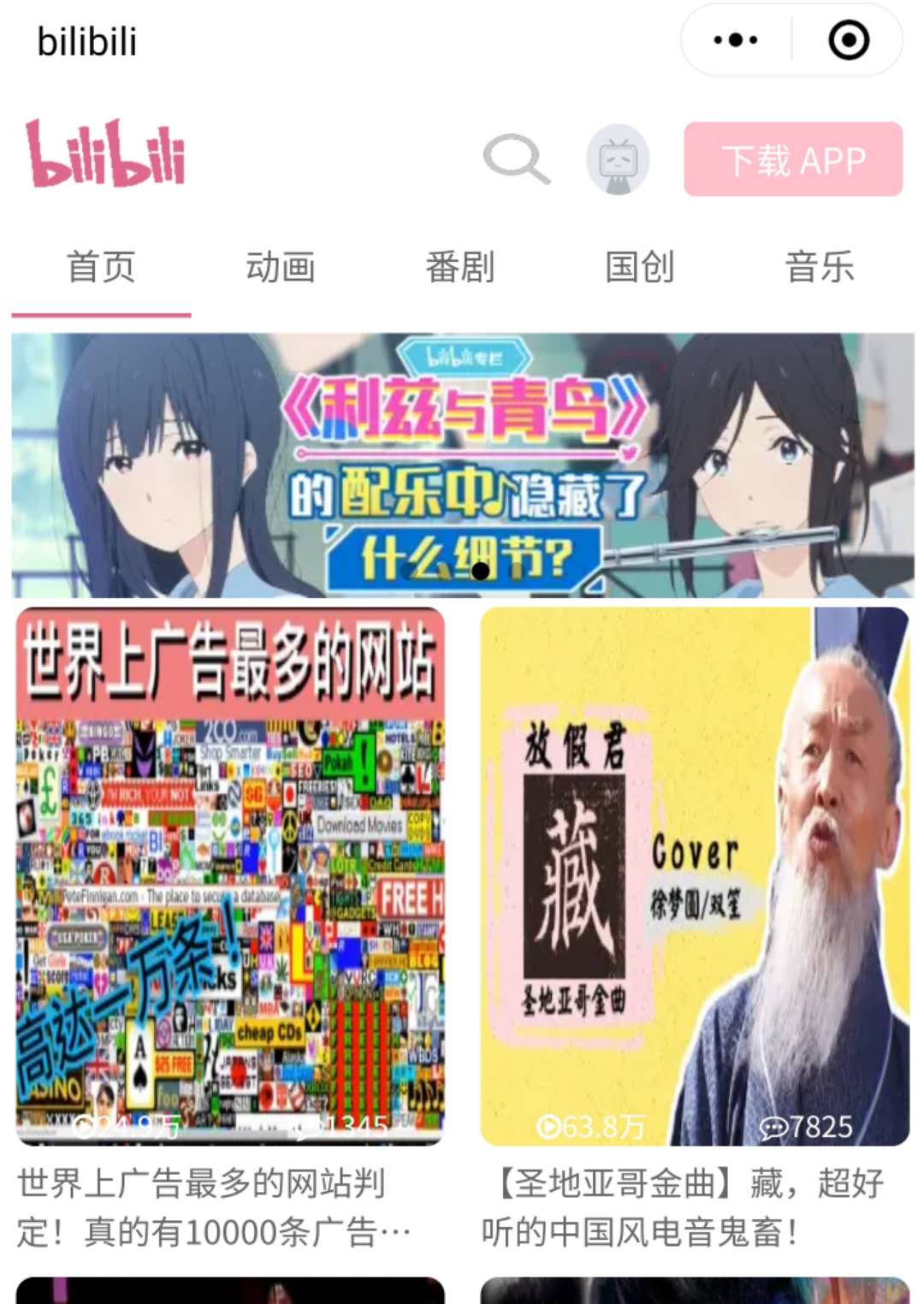Open the 音乐 section
The image size is (924, 1304).
(x=820, y=269)
